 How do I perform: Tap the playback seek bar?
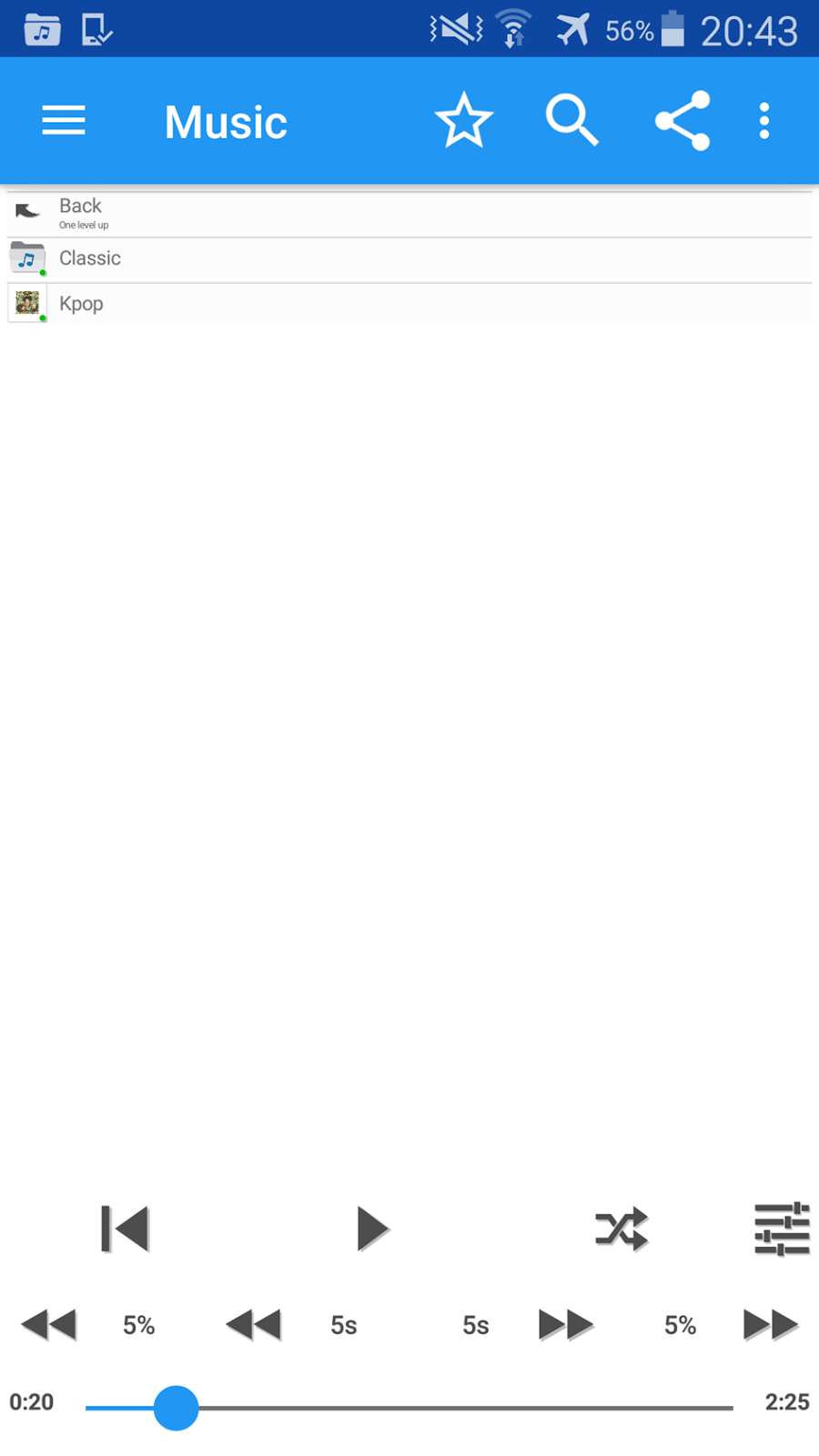click(409, 1408)
